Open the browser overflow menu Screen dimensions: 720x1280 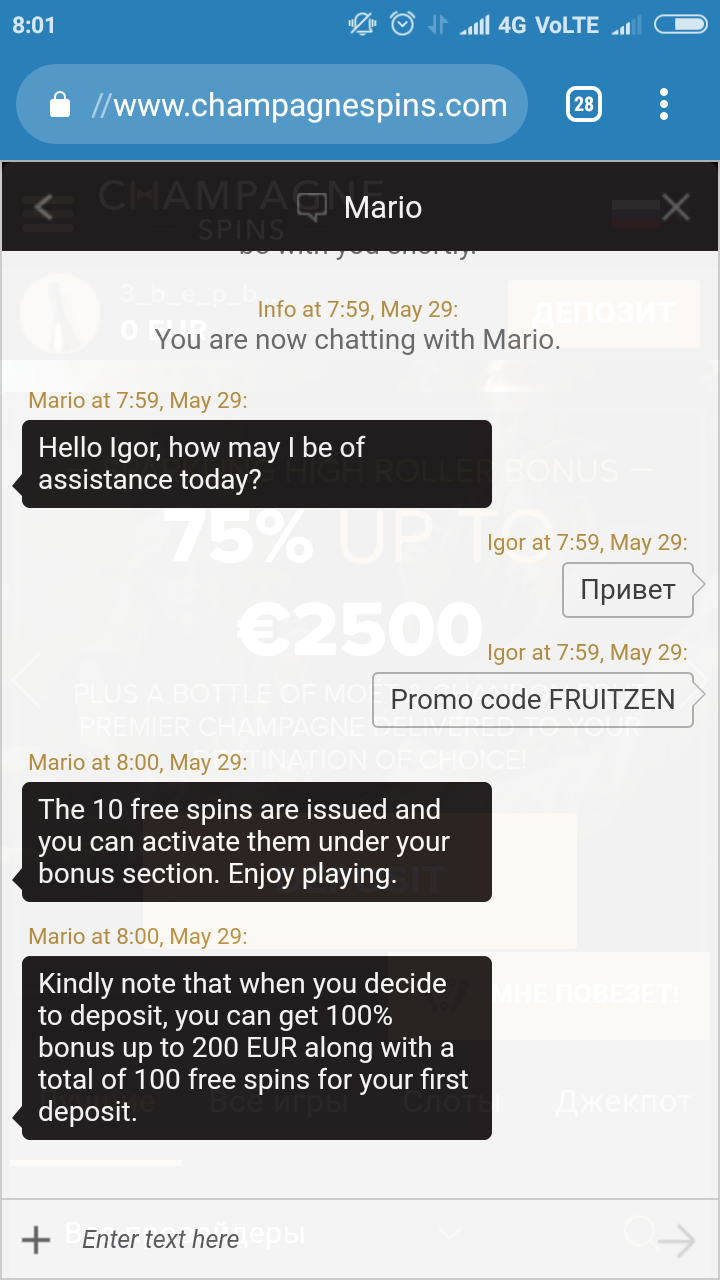point(664,104)
